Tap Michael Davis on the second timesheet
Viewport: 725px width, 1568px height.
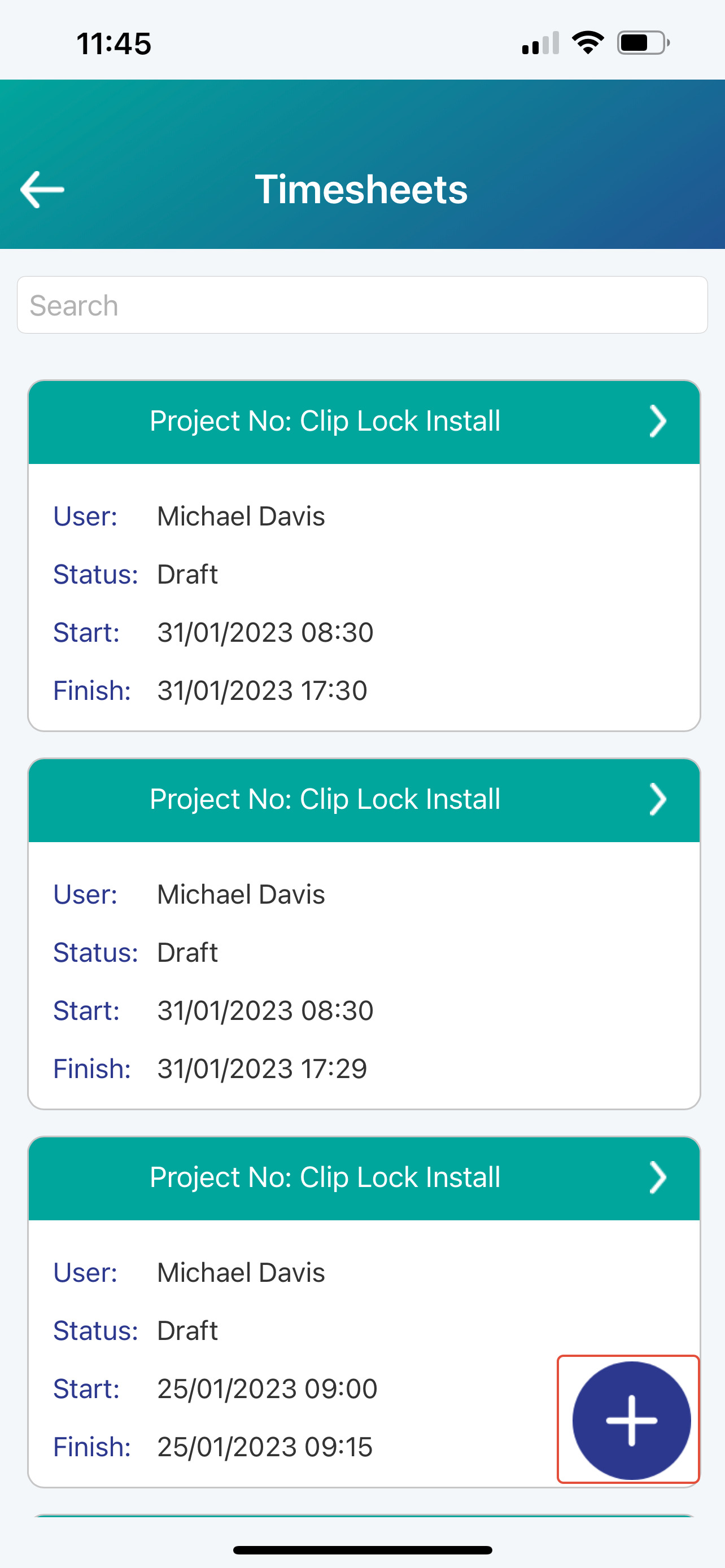coord(240,893)
